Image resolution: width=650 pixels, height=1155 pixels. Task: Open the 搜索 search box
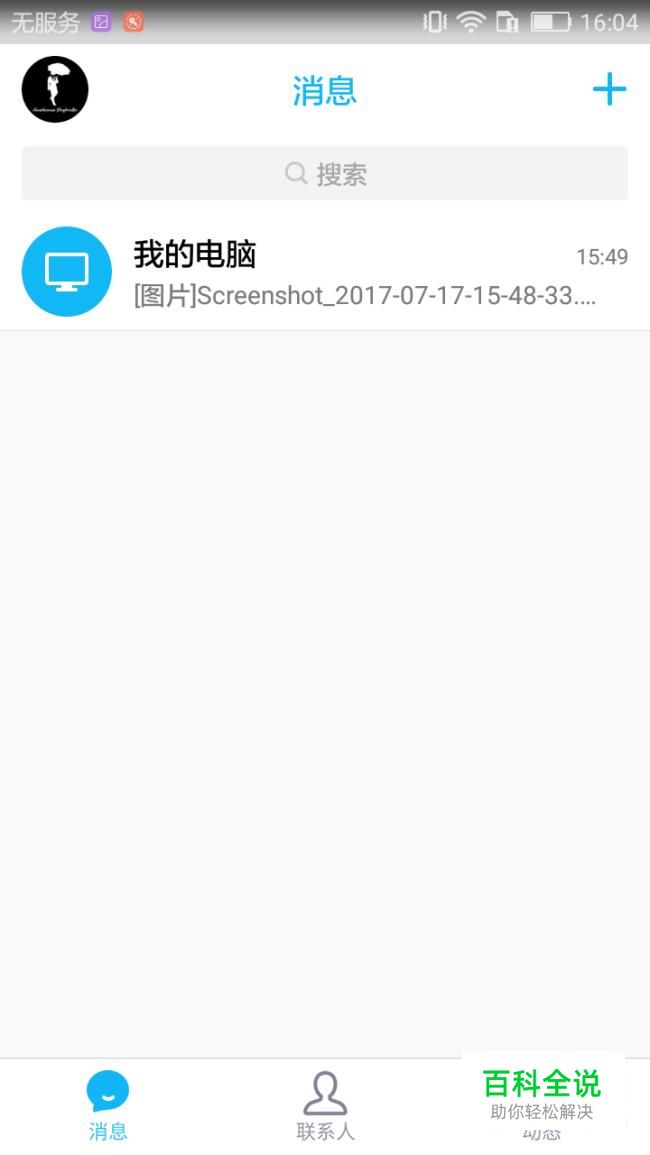click(325, 174)
